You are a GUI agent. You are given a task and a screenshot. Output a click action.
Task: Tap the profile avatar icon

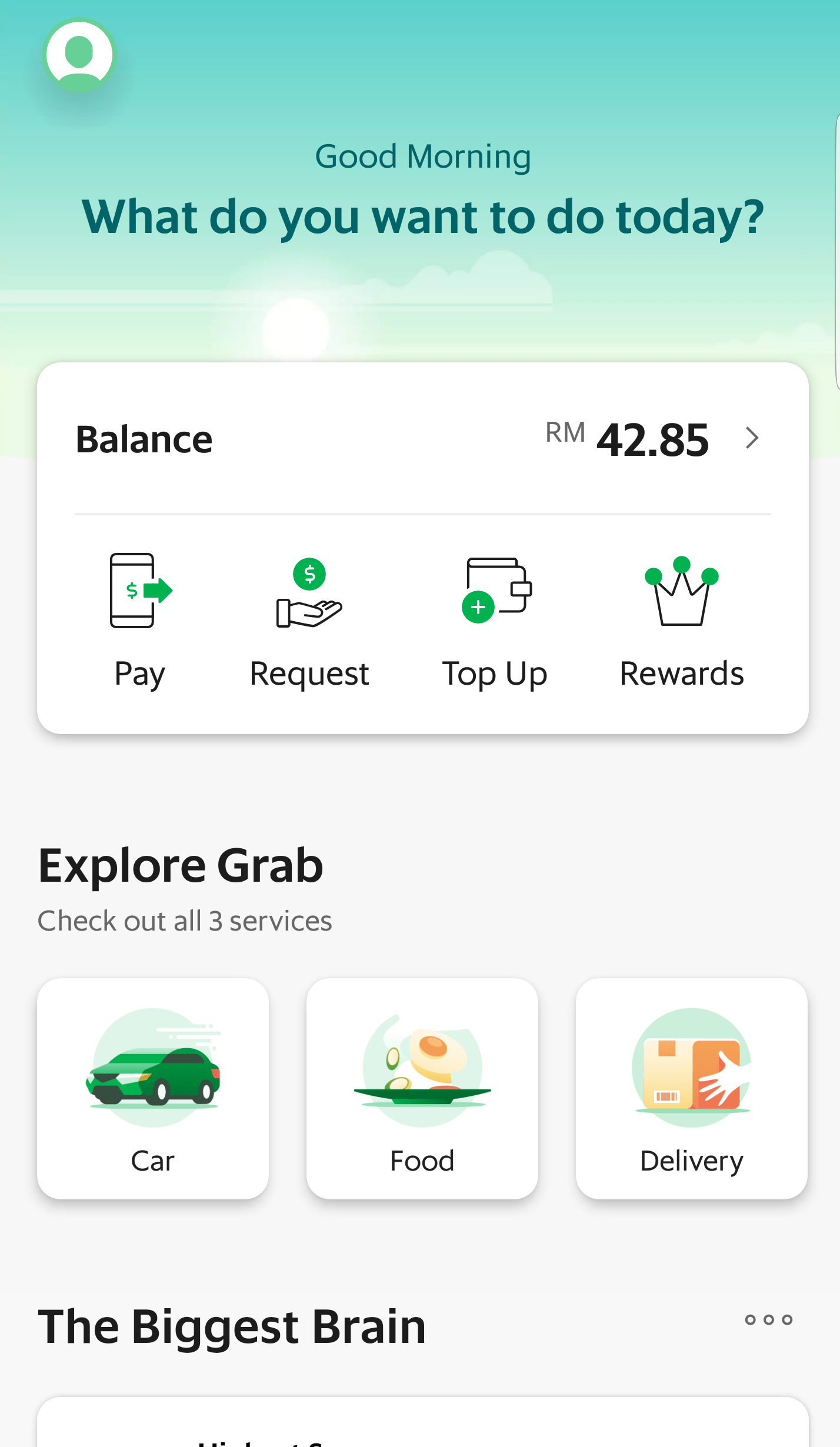point(80,55)
